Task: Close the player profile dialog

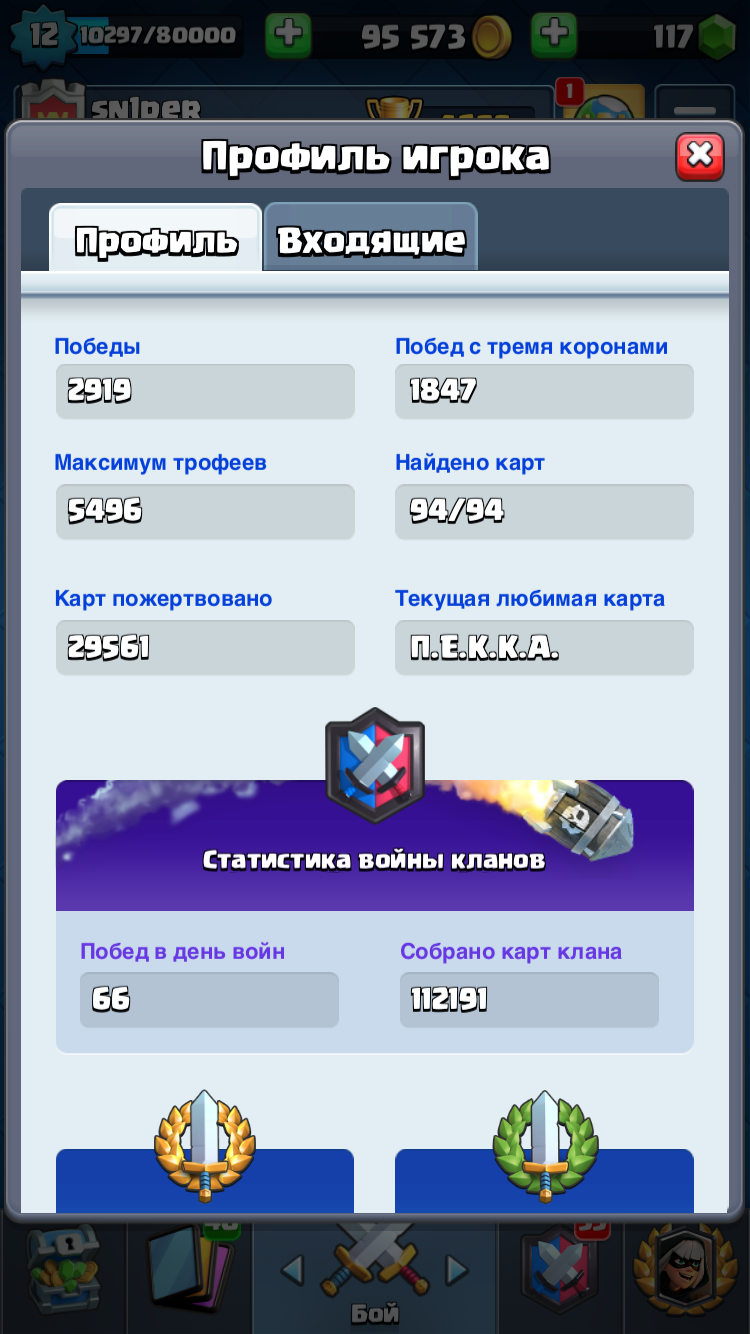Action: pyautogui.click(x=700, y=156)
